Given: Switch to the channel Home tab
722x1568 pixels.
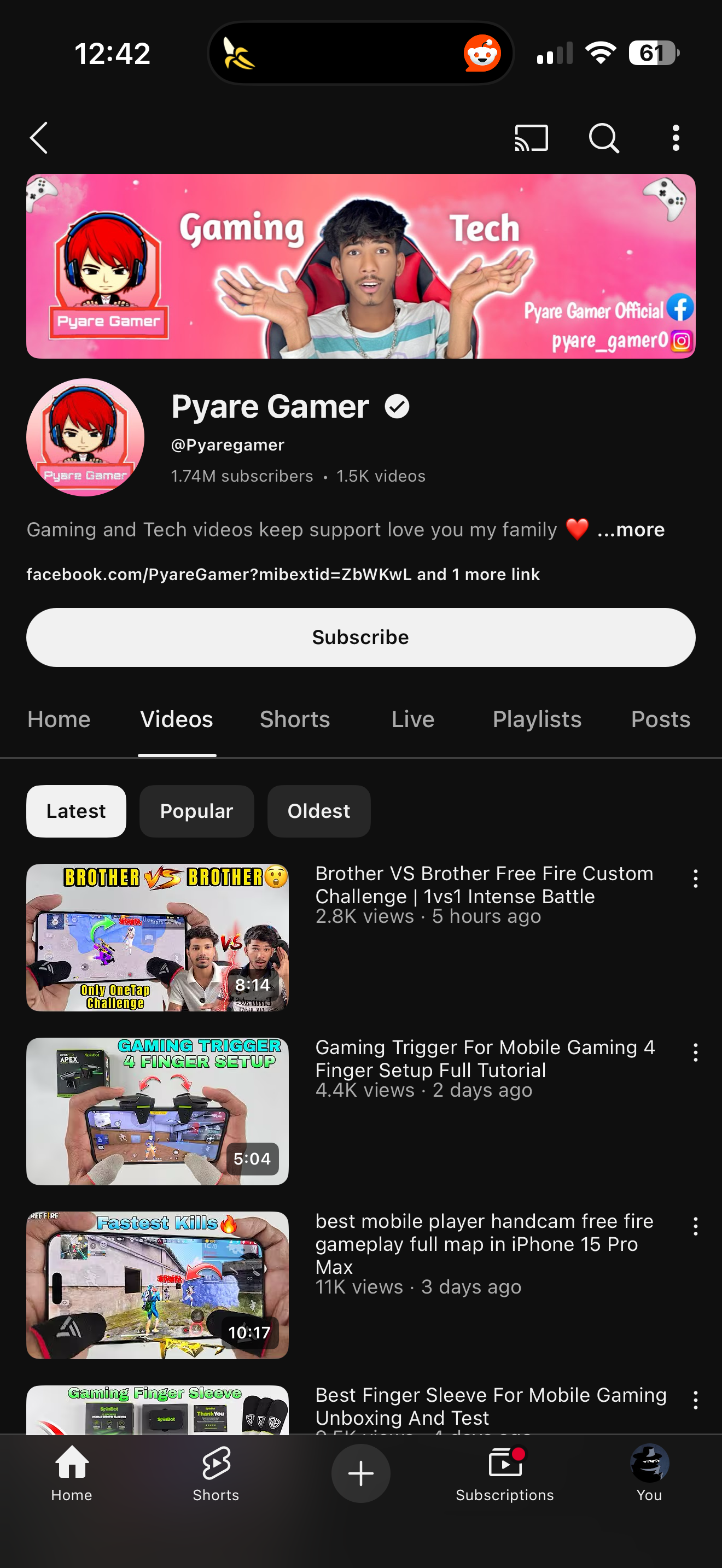Looking at the screenshot, I should (59, 719).
